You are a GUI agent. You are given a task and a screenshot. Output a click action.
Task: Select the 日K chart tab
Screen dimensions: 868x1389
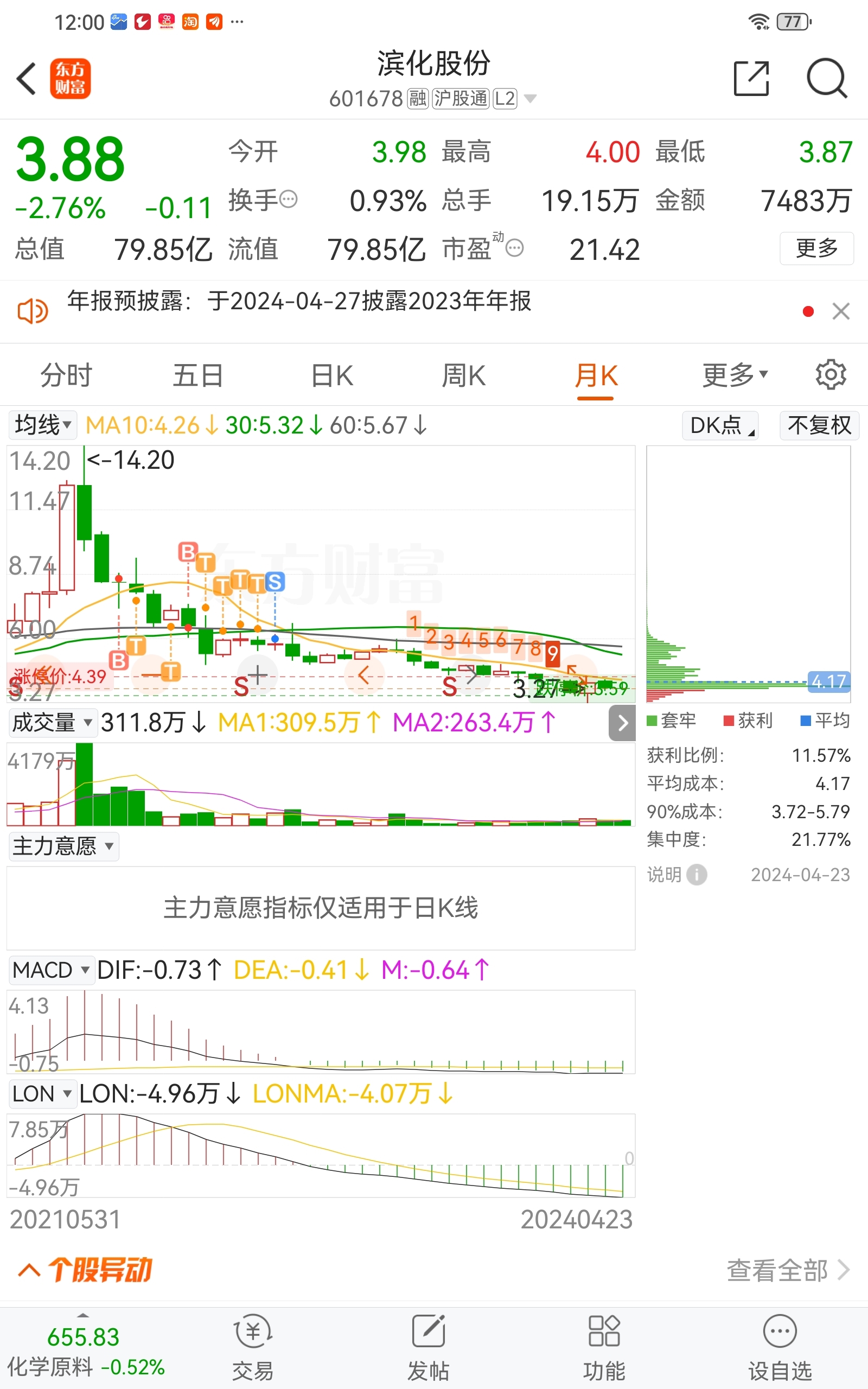[x=332, y=376]
